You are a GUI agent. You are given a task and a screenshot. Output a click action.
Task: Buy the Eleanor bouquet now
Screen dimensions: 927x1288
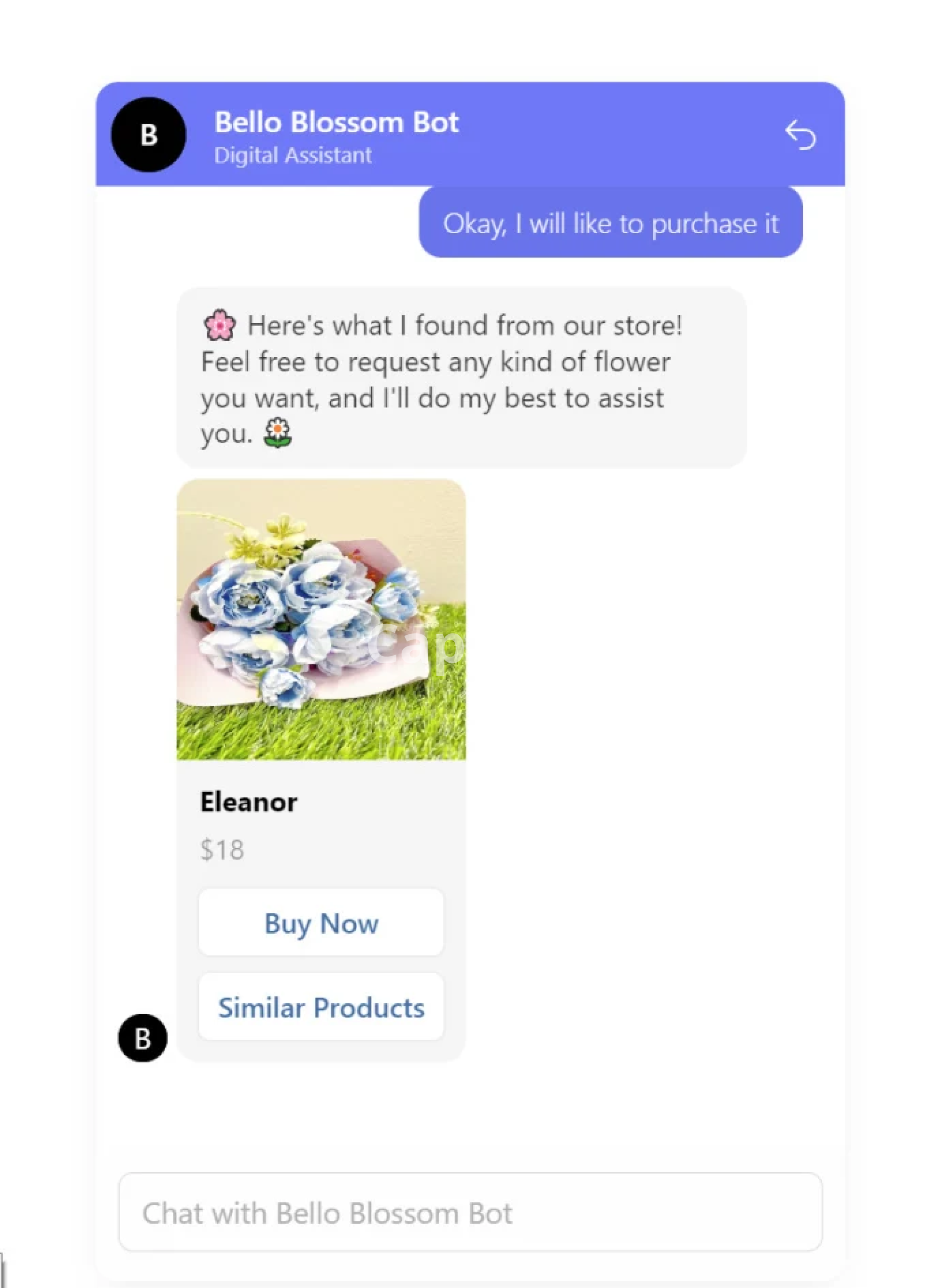[x=321, y=923]
